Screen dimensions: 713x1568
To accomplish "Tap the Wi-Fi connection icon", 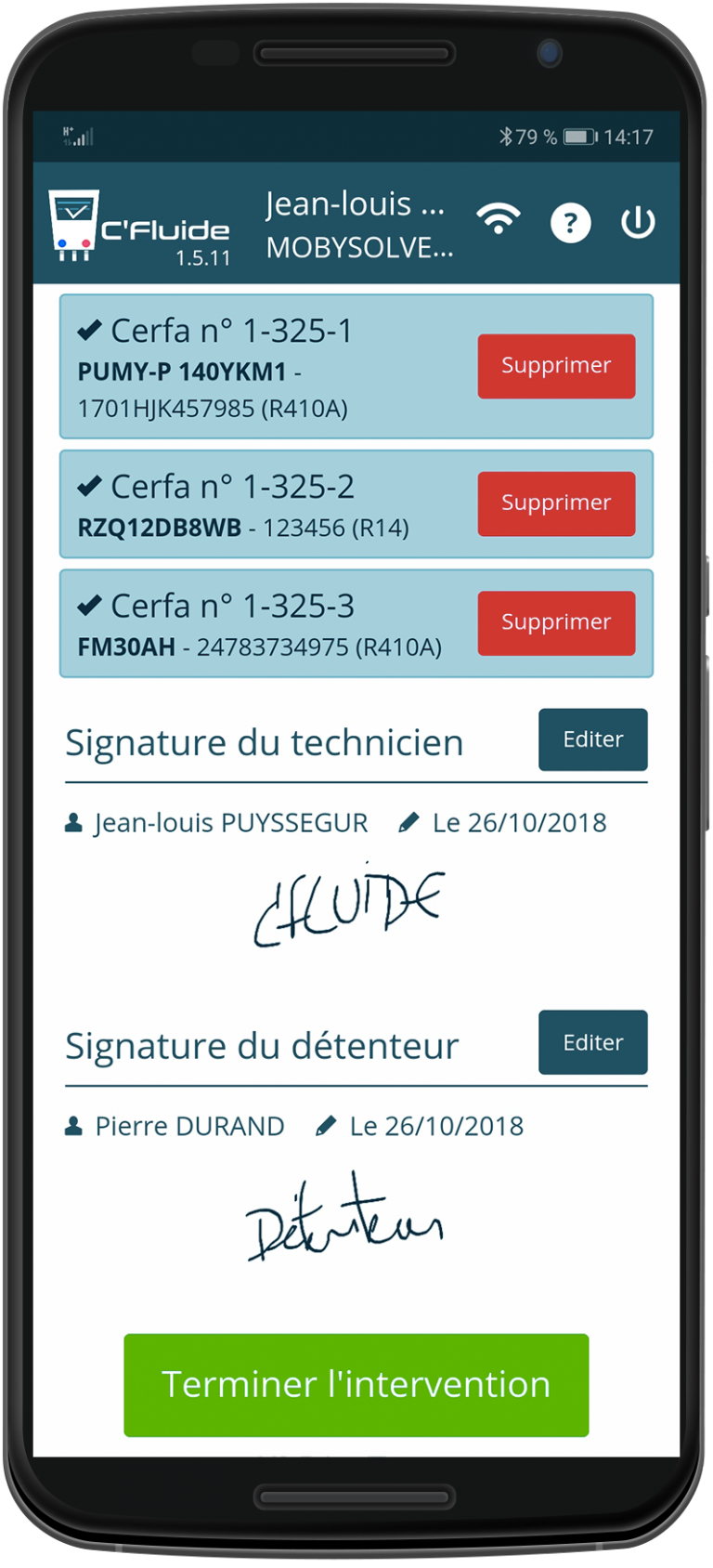I will 499,220.
